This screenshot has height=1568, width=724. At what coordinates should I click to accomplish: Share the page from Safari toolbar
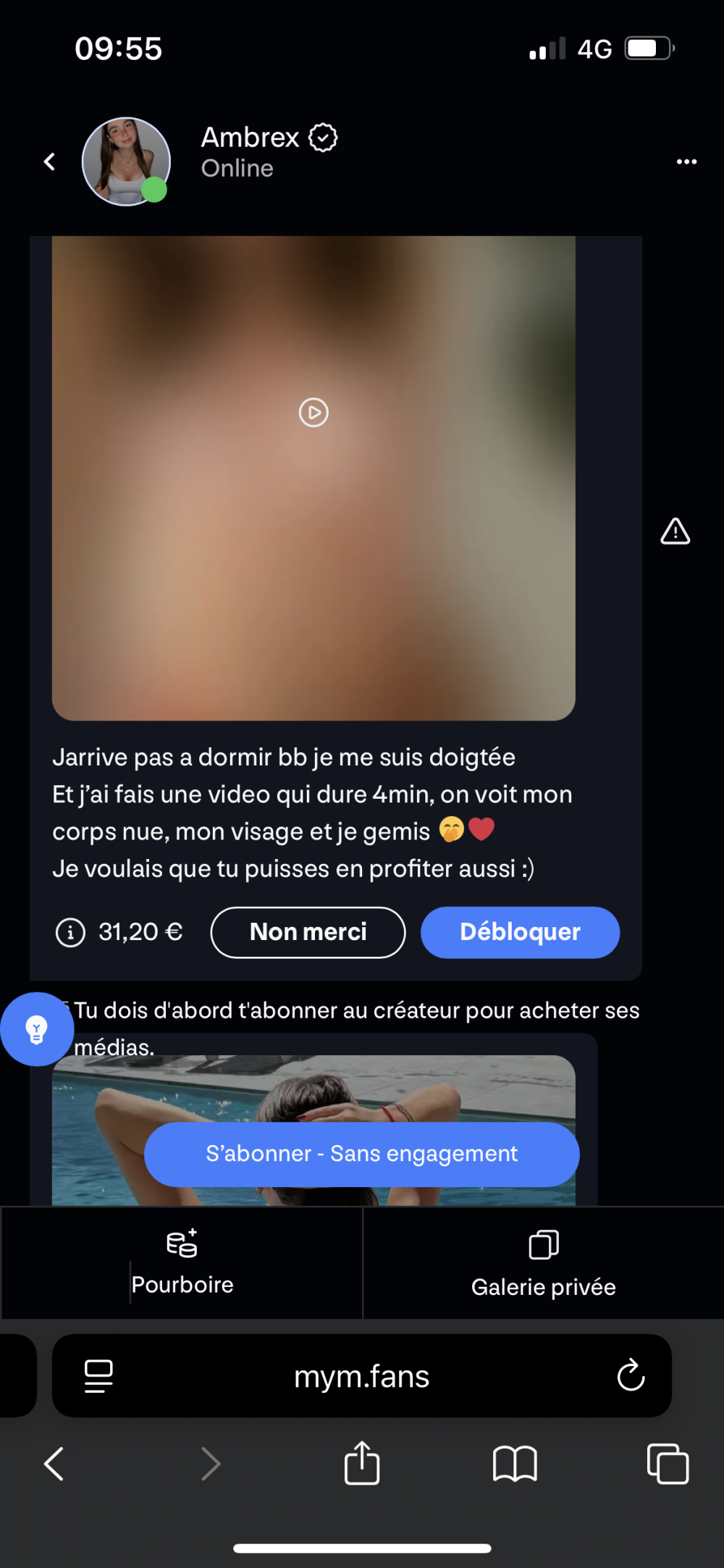pyautogui.click(x=361, y=1464)
